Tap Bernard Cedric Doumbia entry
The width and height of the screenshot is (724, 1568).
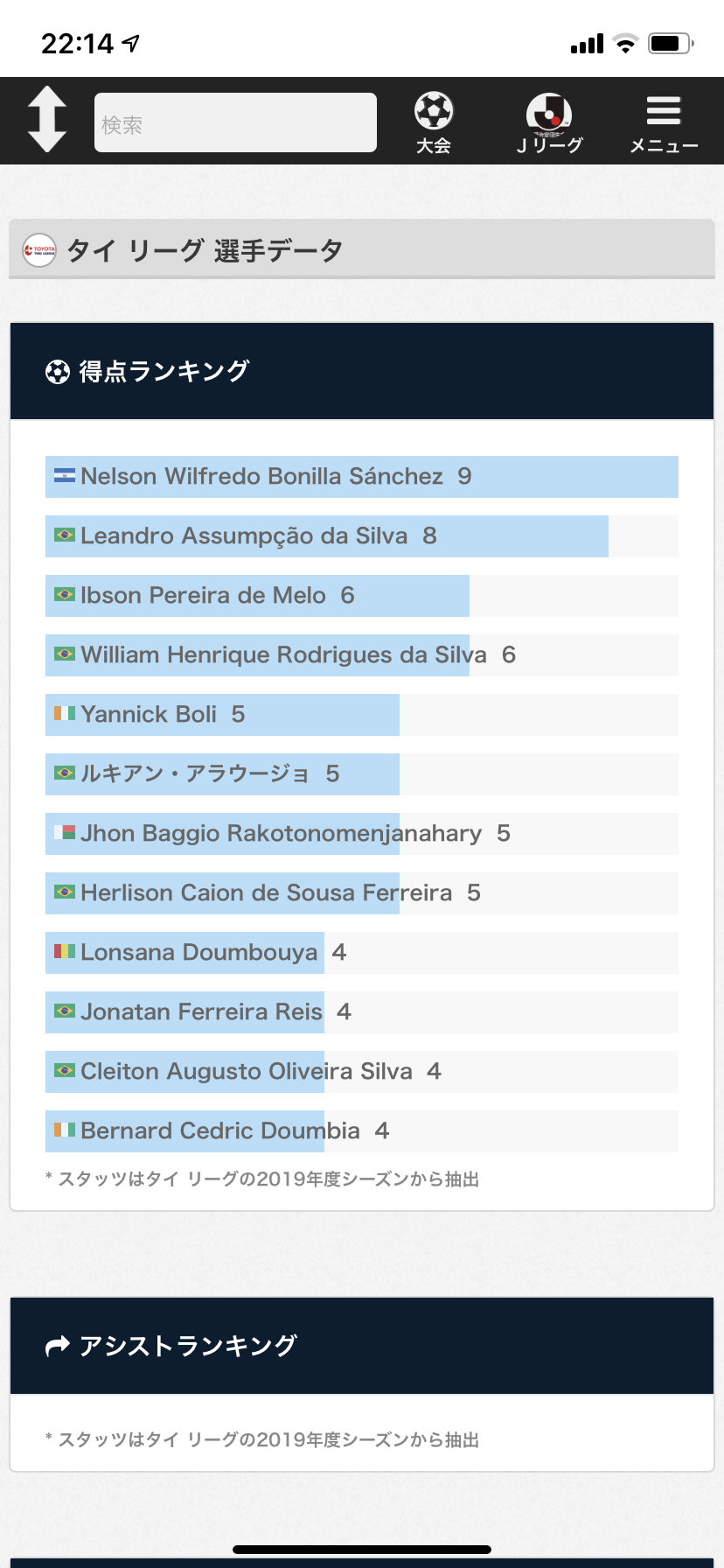tap(362, 1131)
